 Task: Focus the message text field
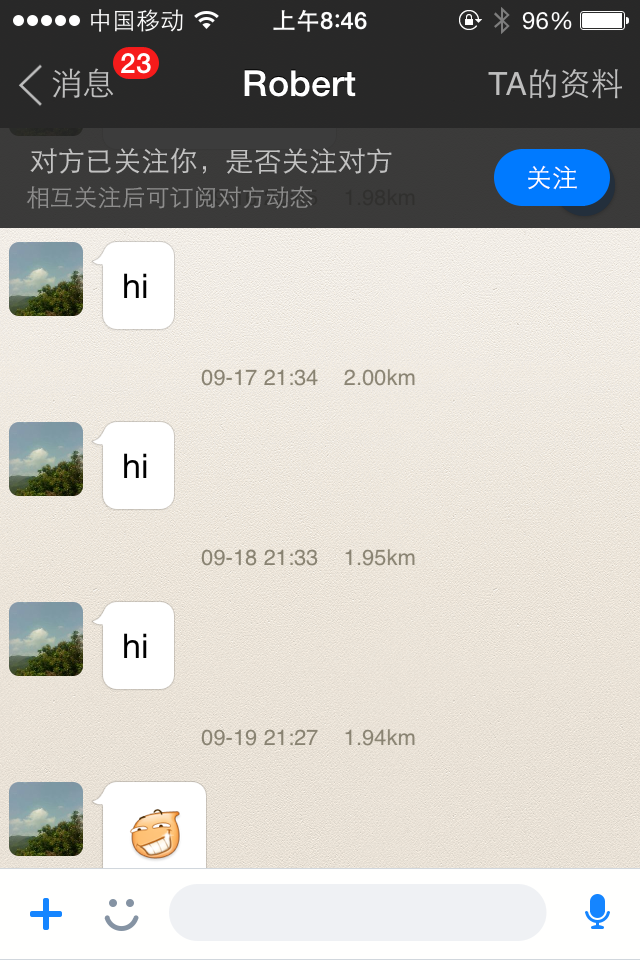pos(357,913)
